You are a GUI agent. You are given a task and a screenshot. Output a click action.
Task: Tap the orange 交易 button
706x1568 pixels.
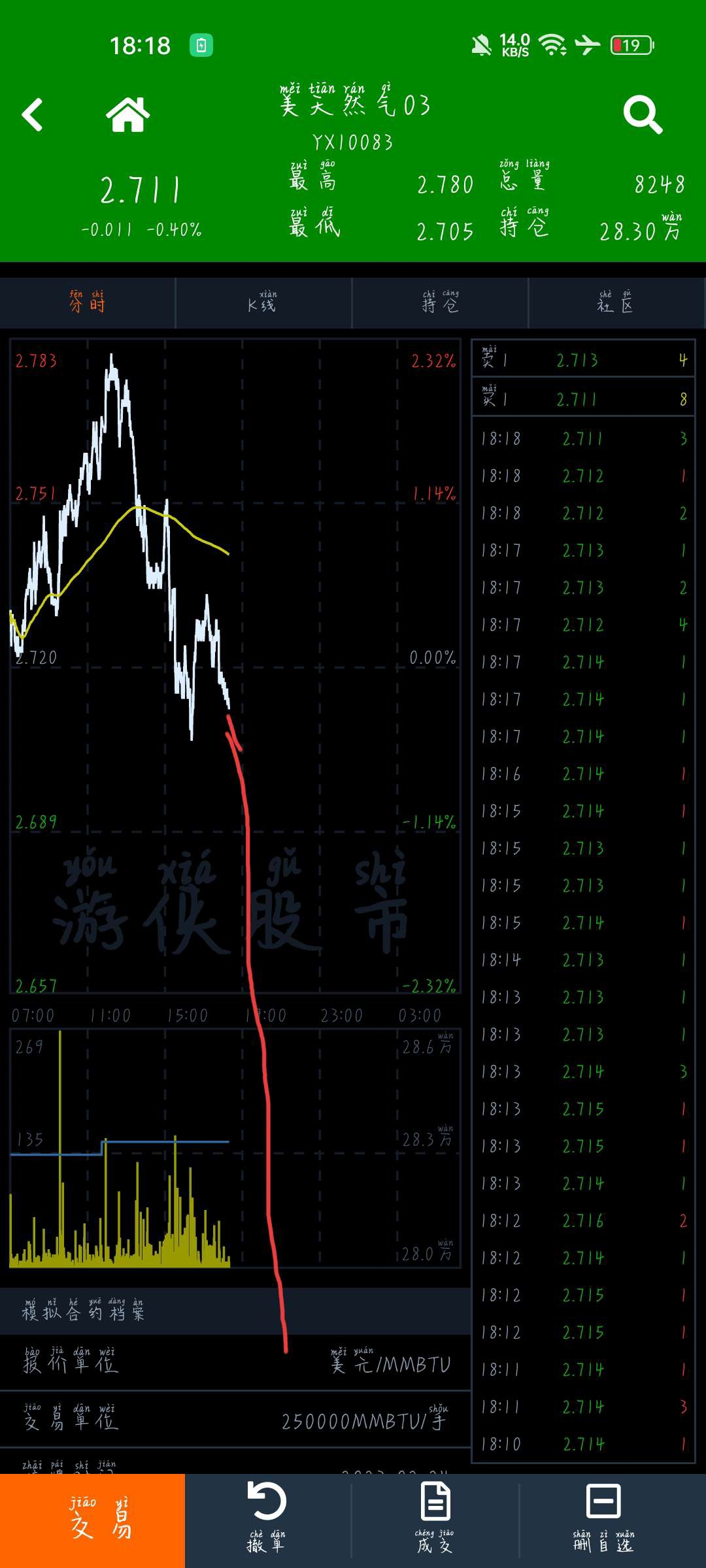click(92, 1520)
